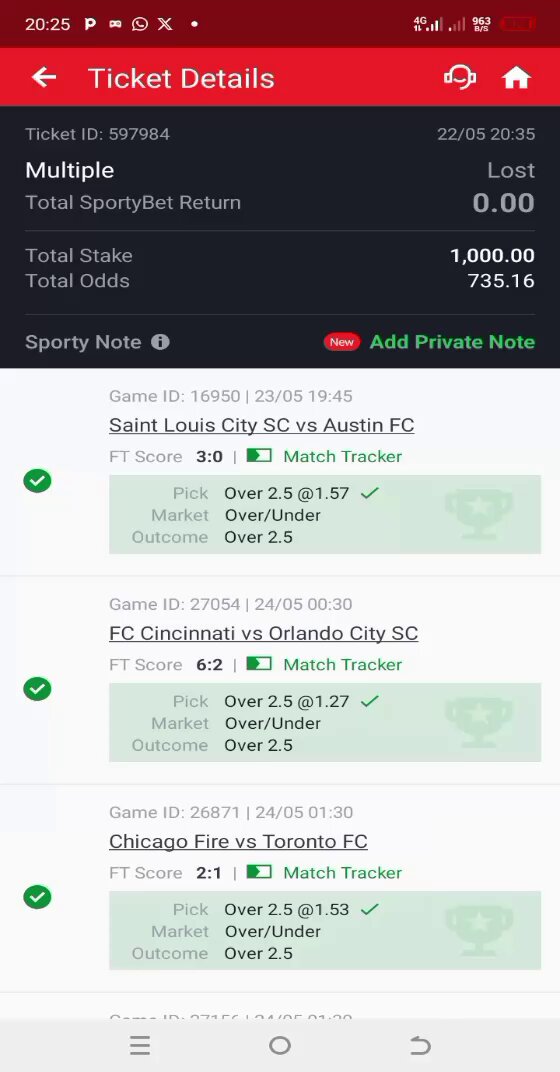The width and height of the screenshot is (560, 1072).
Task: Open system recent apps menu
Action: pyautogui.click(x=139, y=1045)
